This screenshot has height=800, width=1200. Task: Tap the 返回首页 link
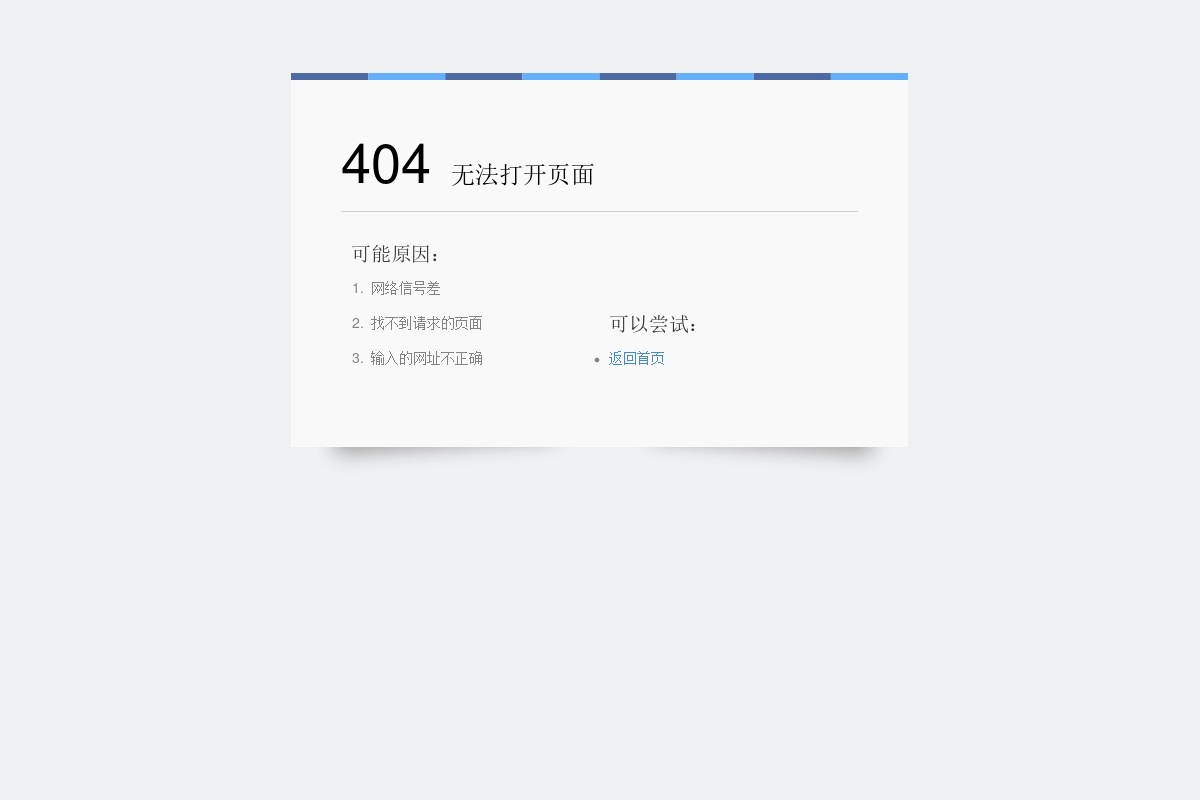coord(636,359)
